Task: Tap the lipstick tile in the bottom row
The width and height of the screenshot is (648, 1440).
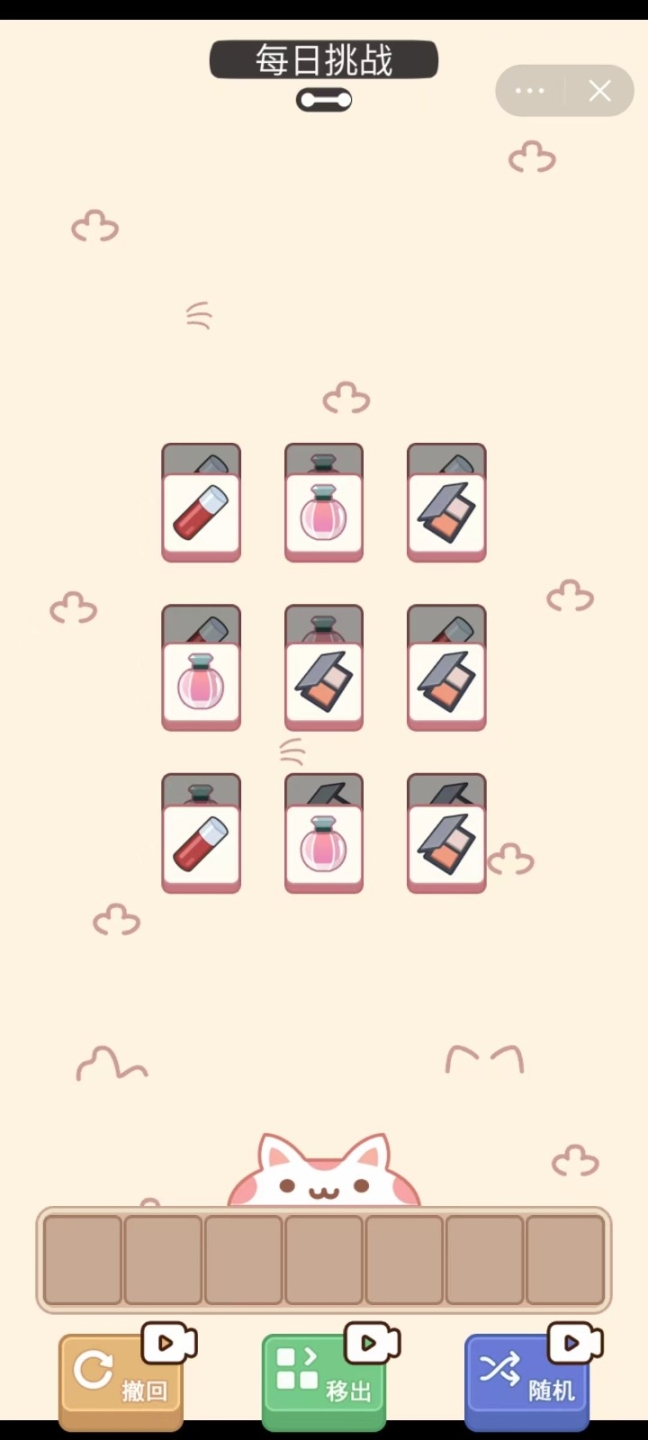Action: tap(201, 845)
